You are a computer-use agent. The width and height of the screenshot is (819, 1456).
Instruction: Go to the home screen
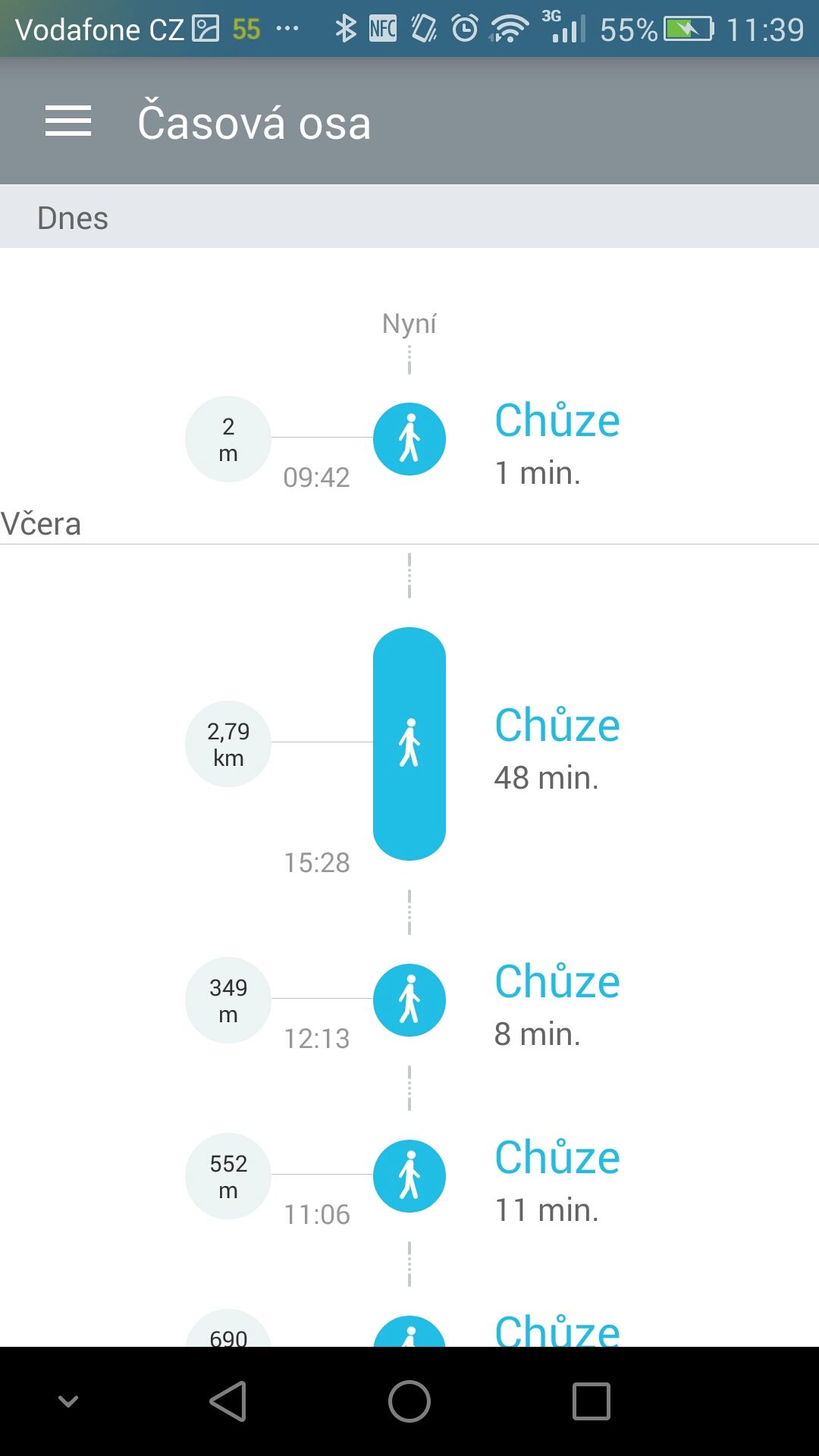pyautogui.click(x=409, y=1401)
